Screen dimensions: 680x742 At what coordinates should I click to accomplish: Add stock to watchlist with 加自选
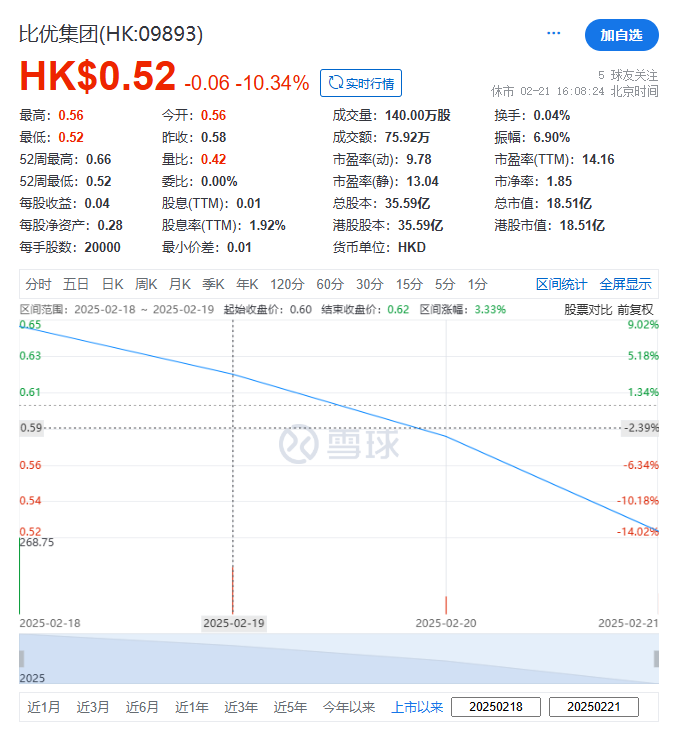pos(621,35)
